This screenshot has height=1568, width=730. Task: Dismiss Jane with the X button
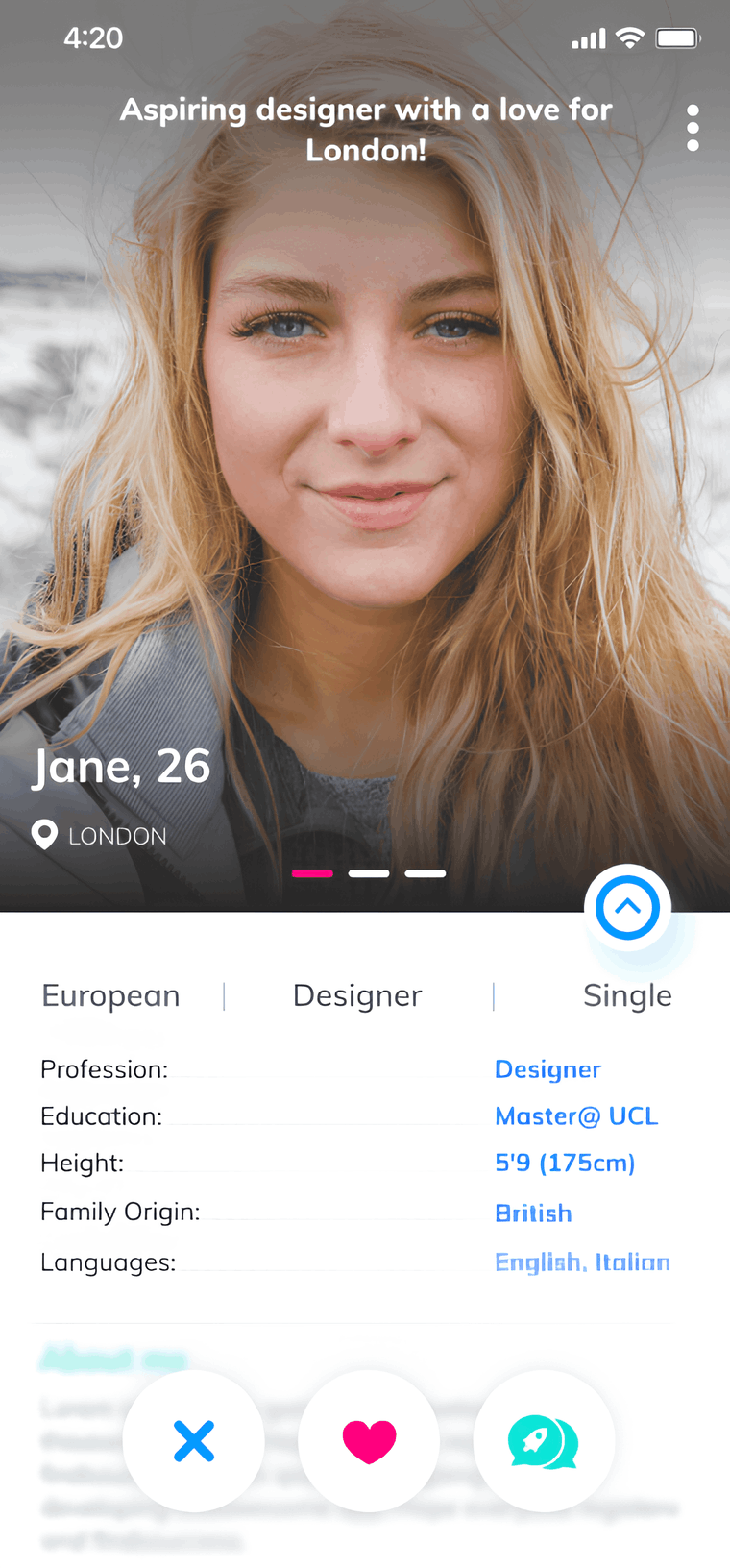pyautogui.click(x=194, y=1441)
